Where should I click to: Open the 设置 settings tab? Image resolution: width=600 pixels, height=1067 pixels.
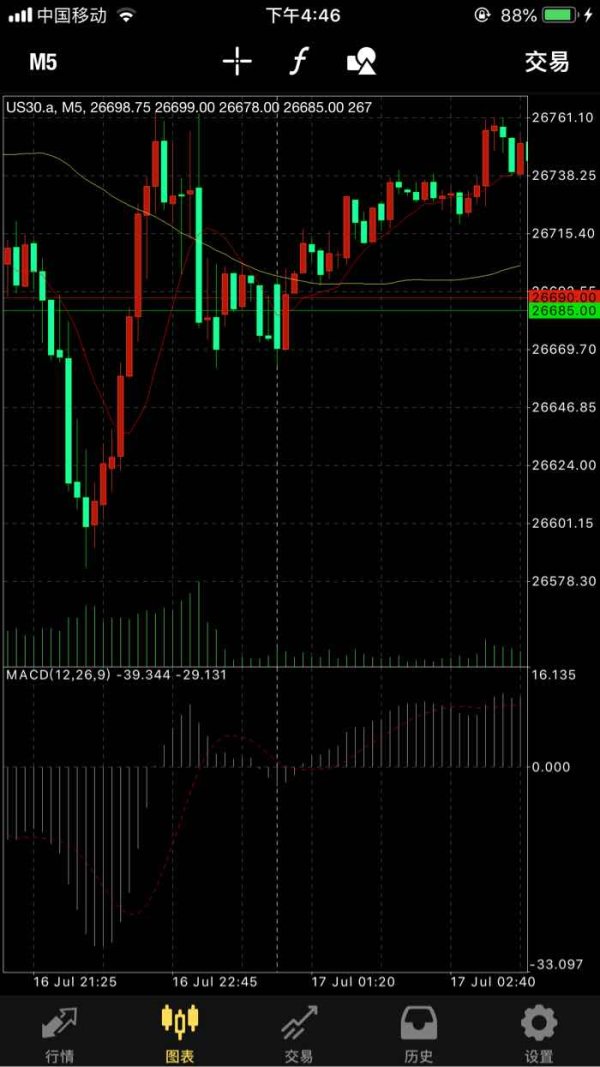pos(539,1034)
